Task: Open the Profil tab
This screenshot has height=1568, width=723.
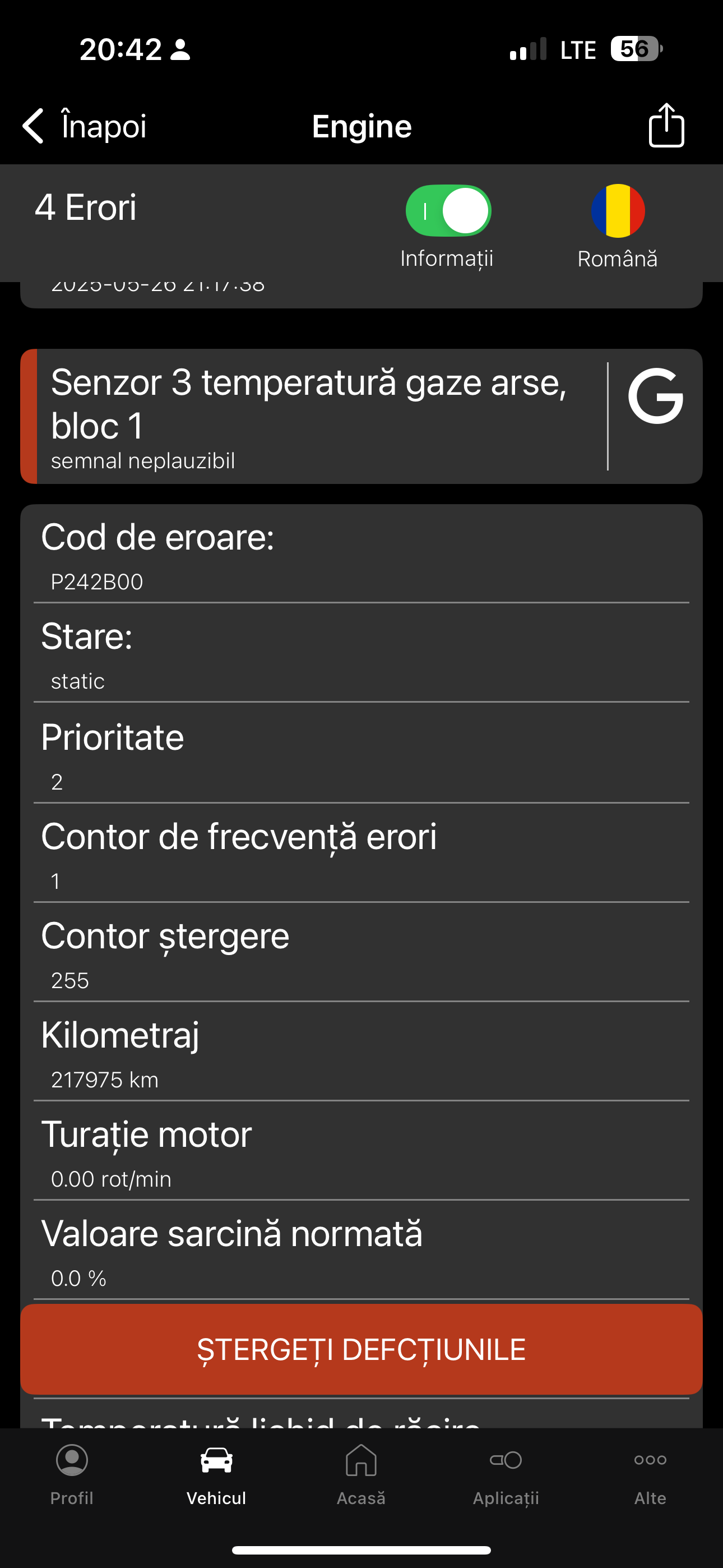Action: coord(72,1475)
